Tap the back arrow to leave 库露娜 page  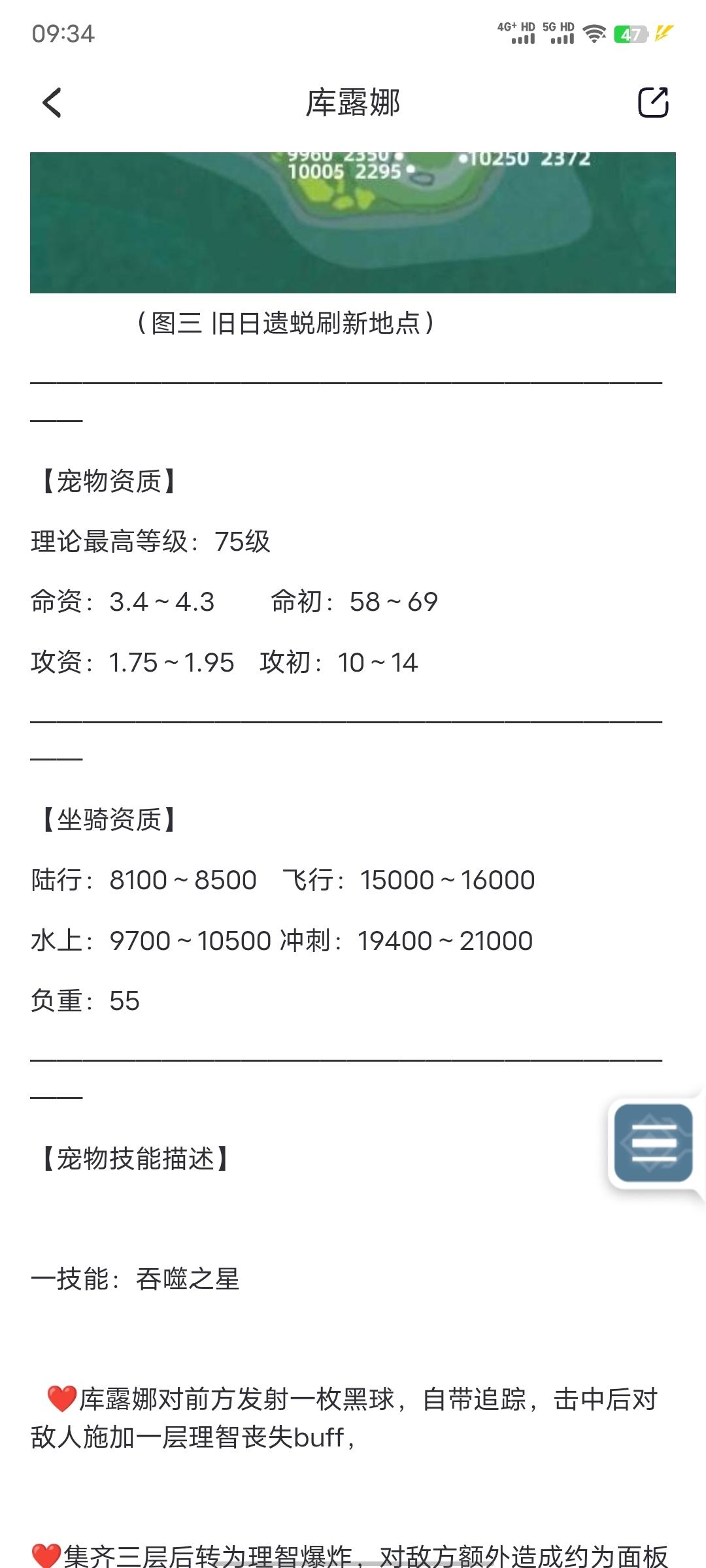click(x=52, y=103)
